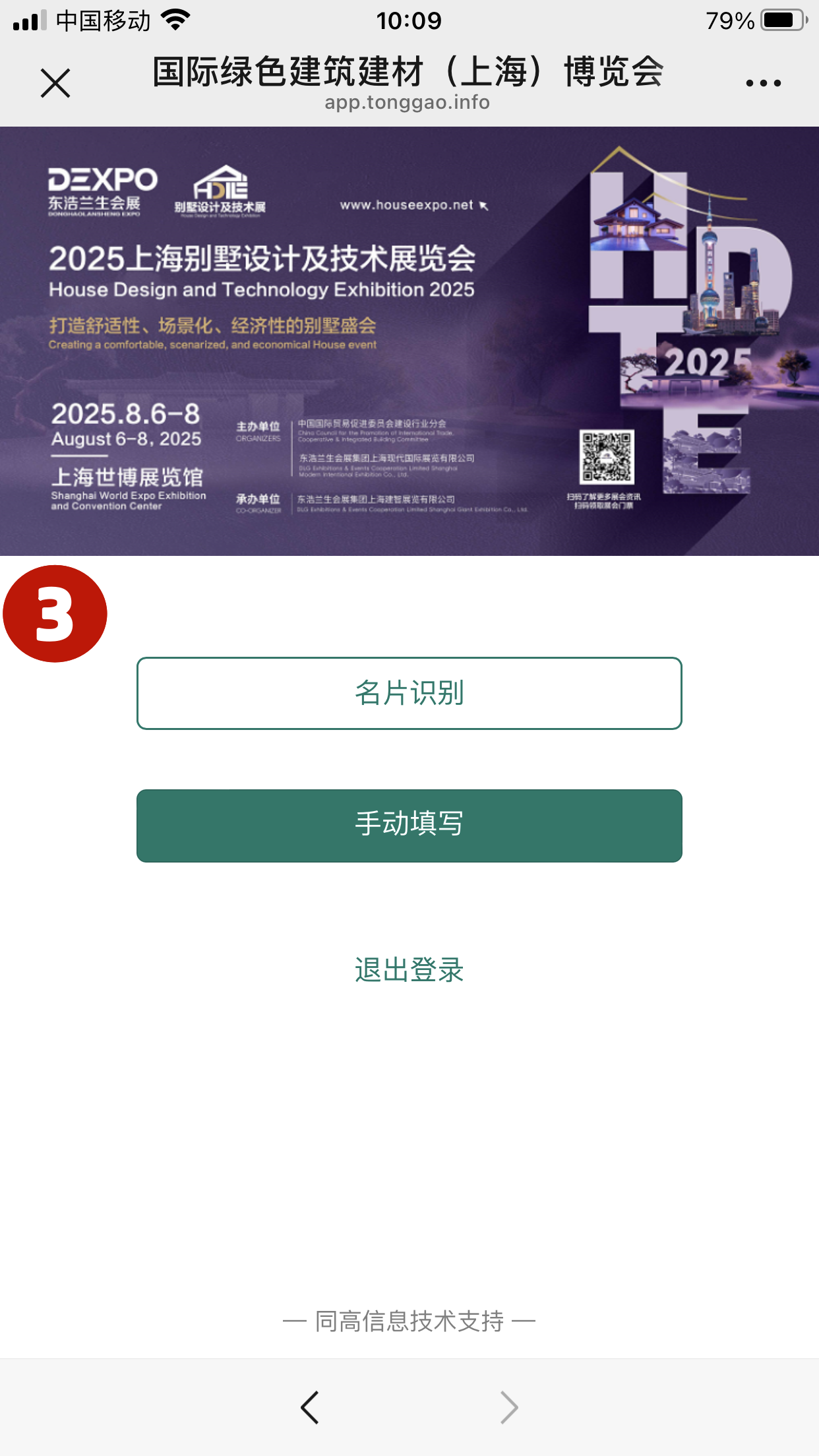
Task: Choose 名片识别 business card recognition
Action: coord(409,693)
